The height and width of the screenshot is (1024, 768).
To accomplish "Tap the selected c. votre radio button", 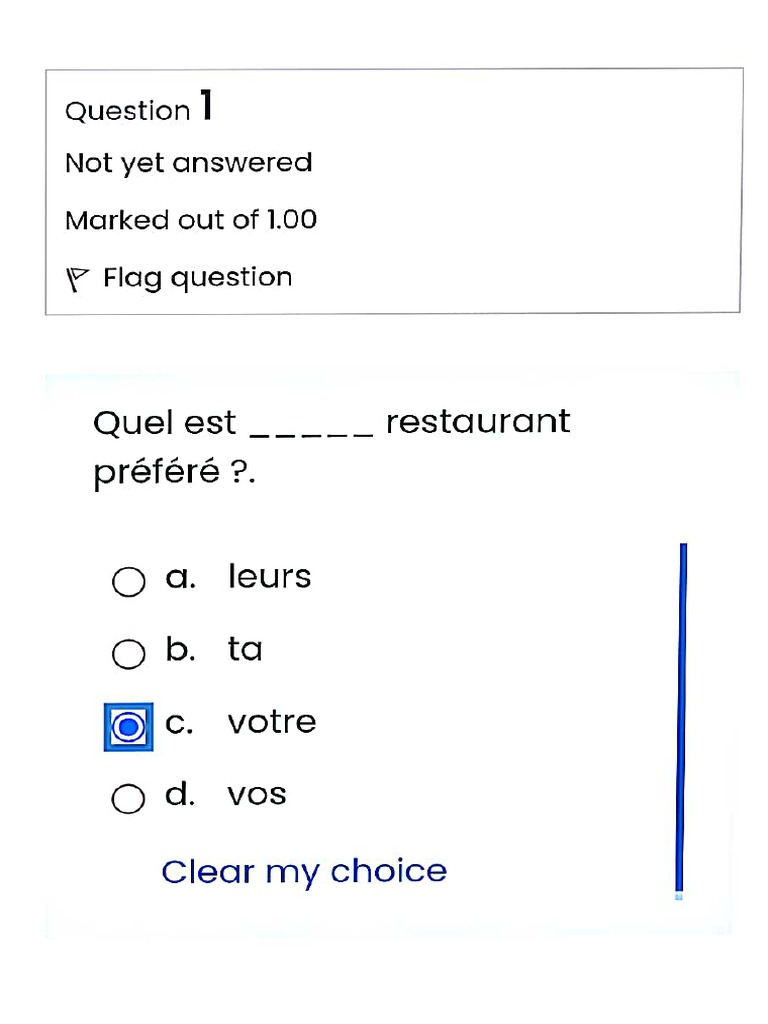I will (128, 727).
